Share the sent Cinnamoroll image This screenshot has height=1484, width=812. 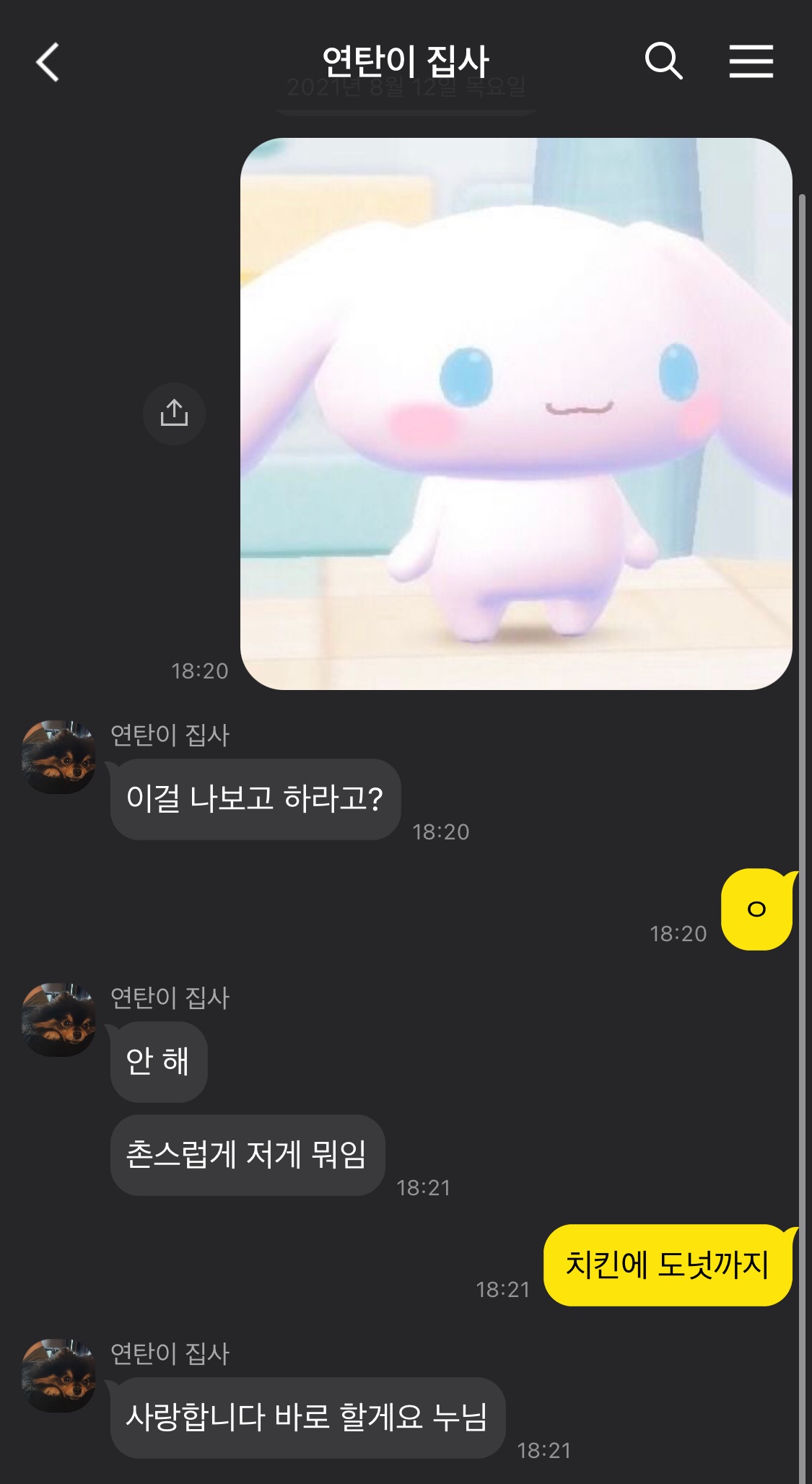[174, 414]
